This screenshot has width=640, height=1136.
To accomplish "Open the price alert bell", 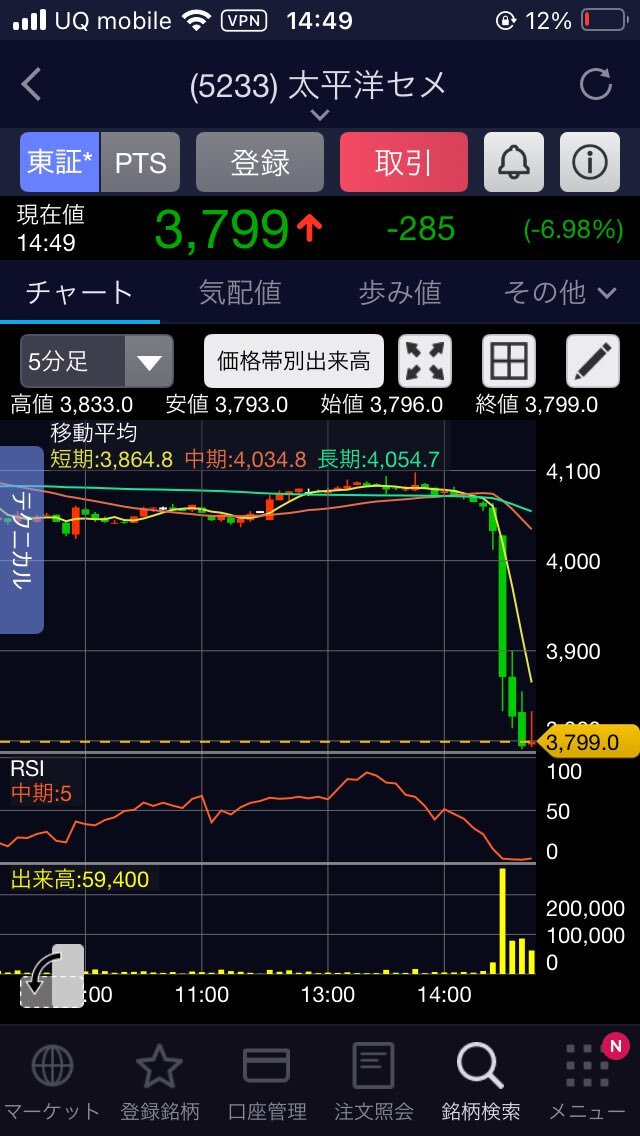I will click(x=514, y=162).
